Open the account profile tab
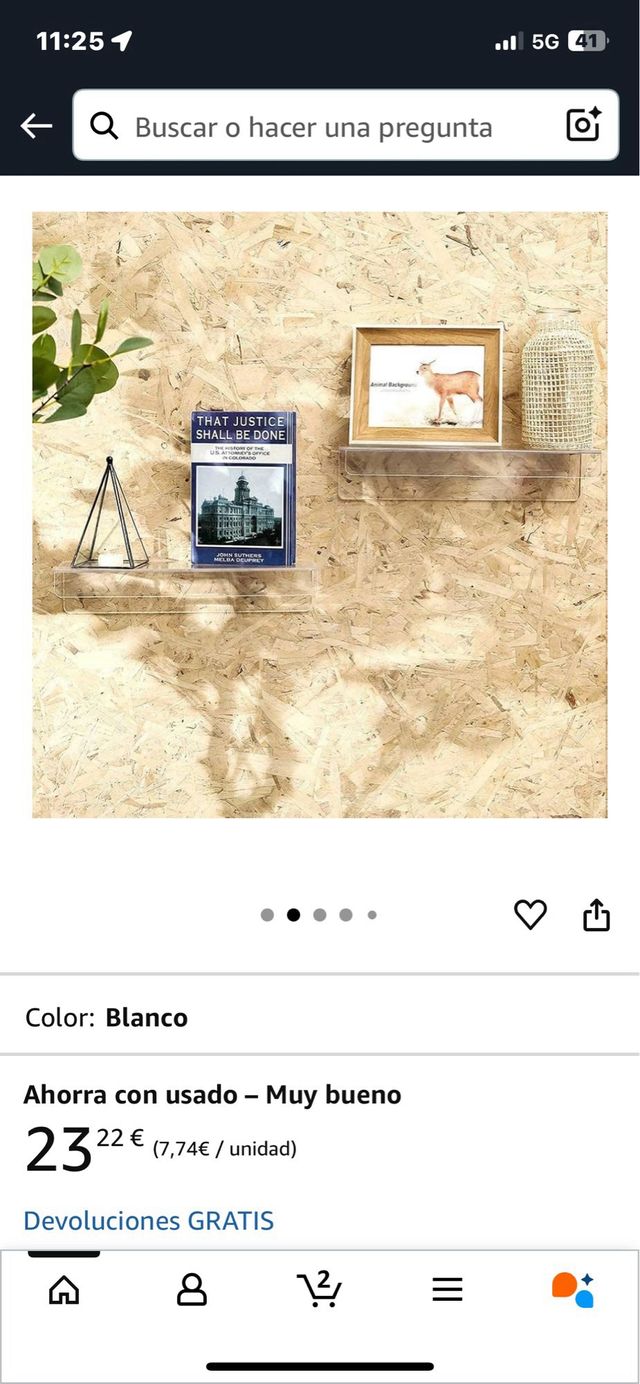Screen dimensions: 640x1384 [191, 1290]
